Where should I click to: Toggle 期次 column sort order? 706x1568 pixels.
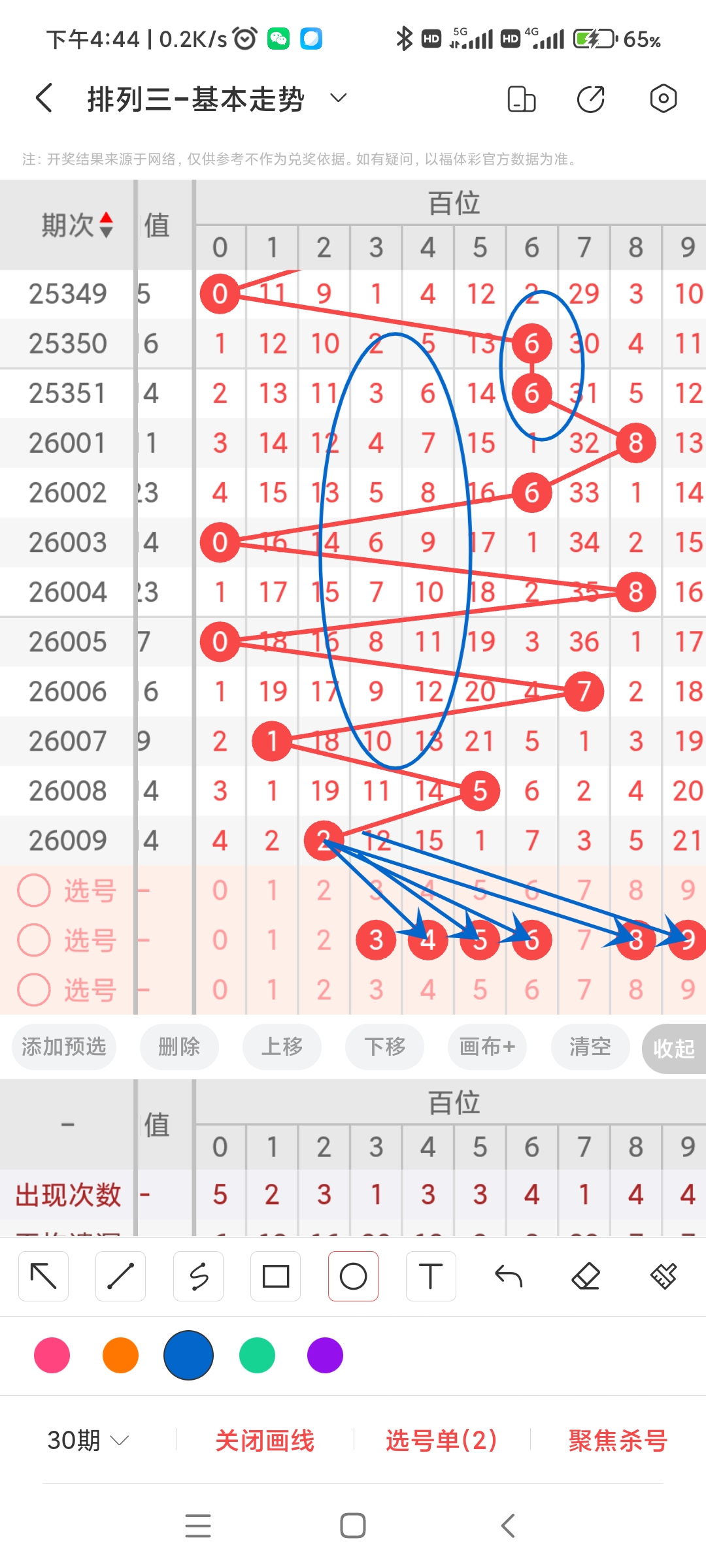(80, 225)
